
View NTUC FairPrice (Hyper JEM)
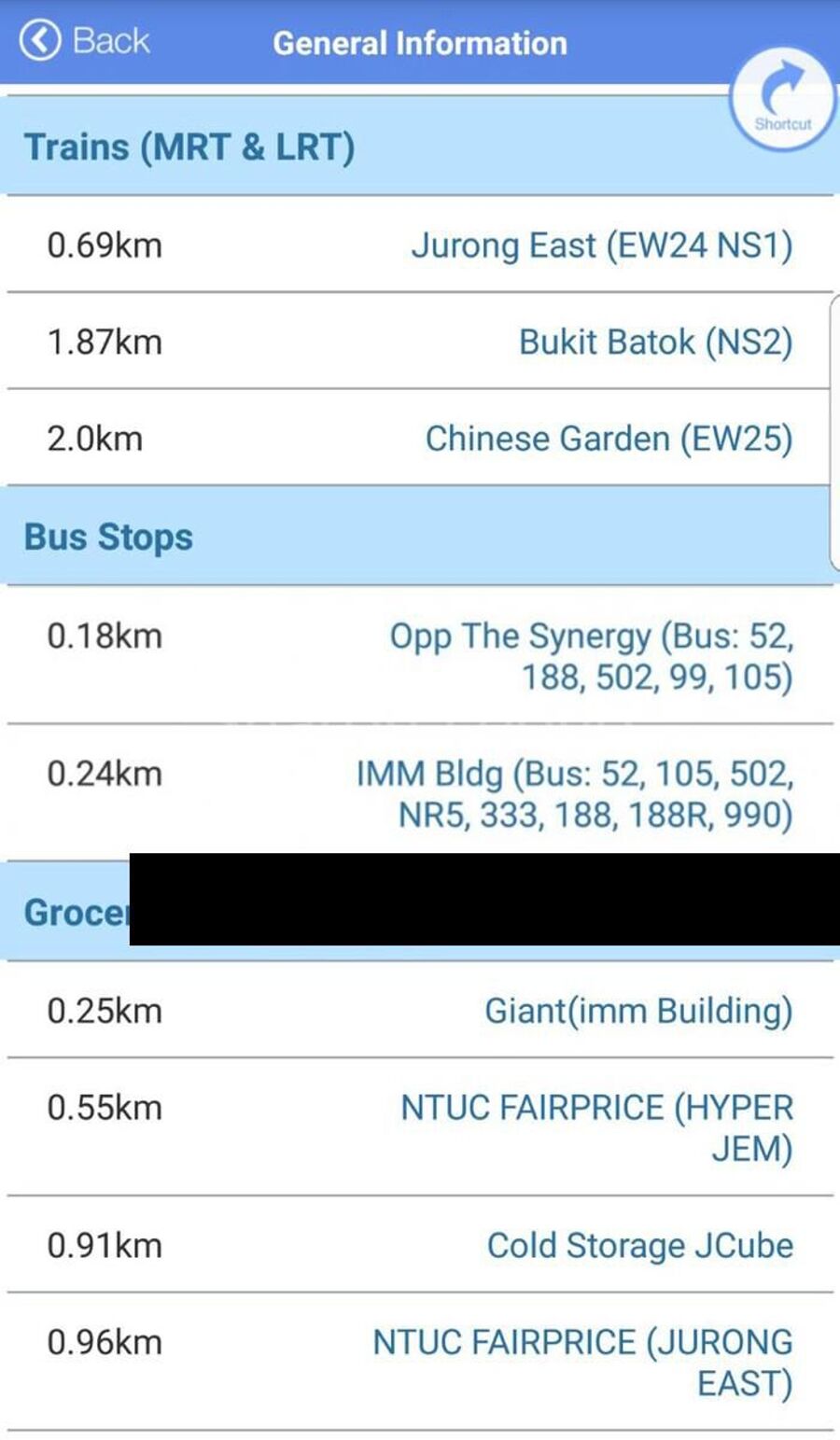[596, 1127]
